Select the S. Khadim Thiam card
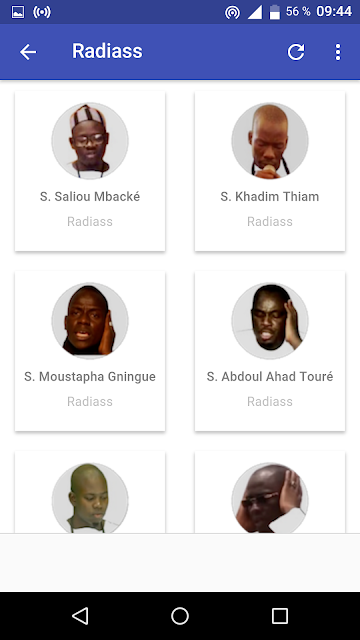 (x=270, y=171)
